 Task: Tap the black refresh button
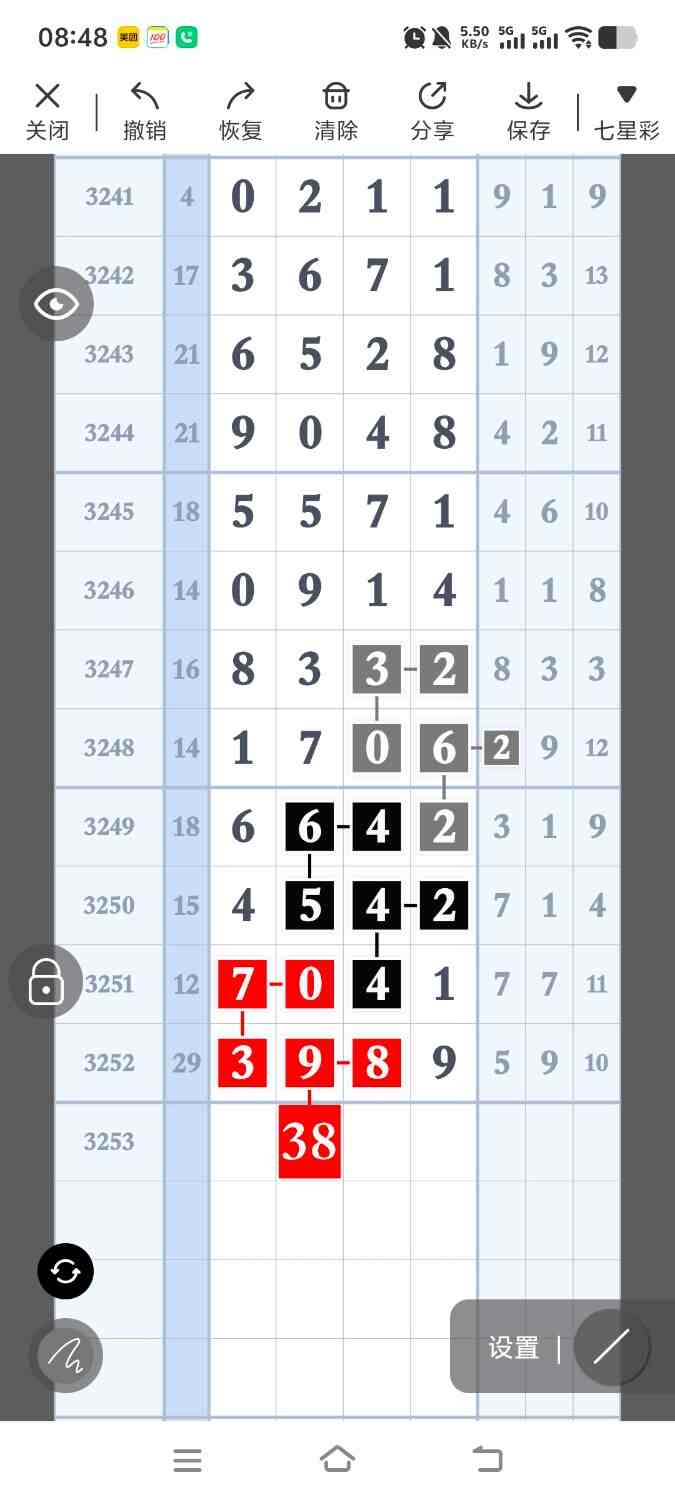pos(66,1271)
